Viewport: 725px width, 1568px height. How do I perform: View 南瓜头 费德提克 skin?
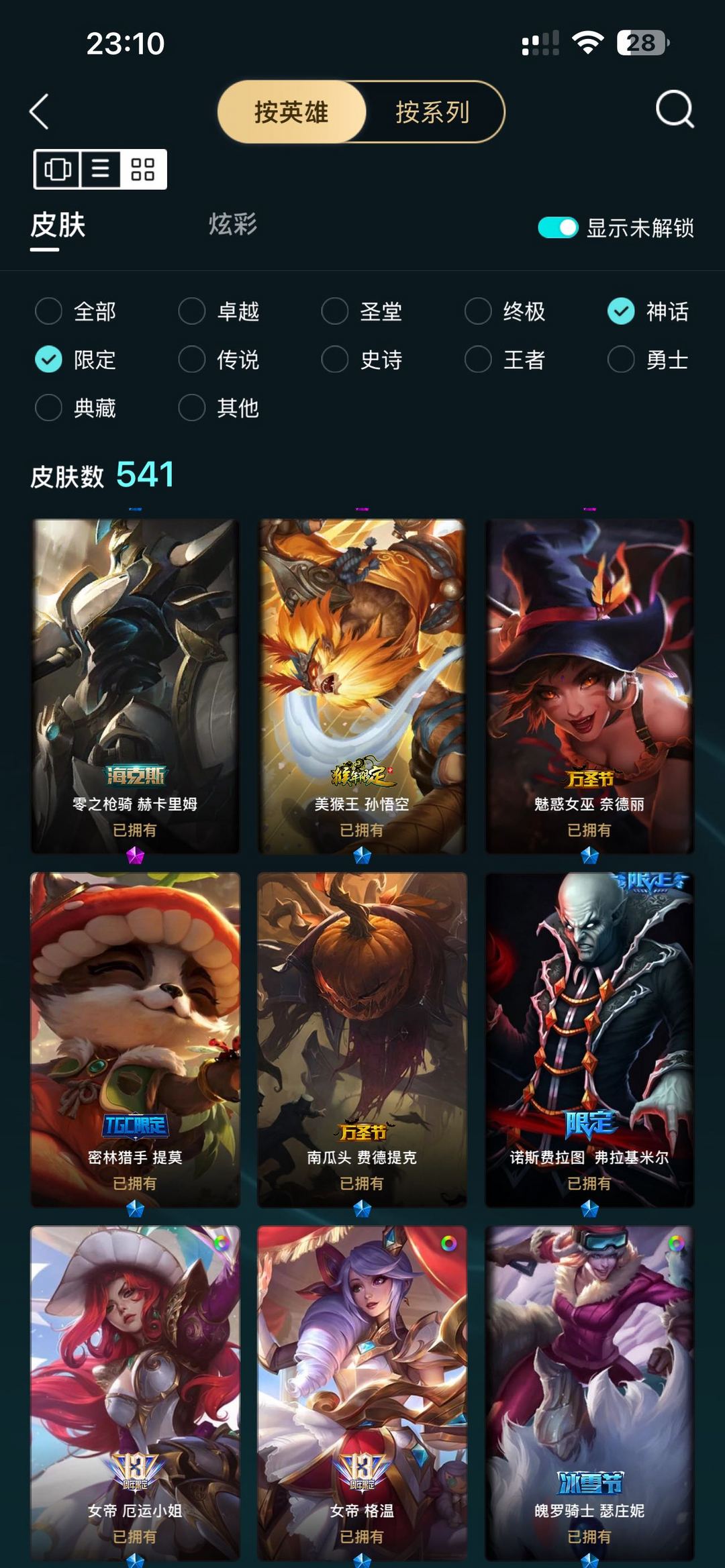click(x=362, y=1038)
